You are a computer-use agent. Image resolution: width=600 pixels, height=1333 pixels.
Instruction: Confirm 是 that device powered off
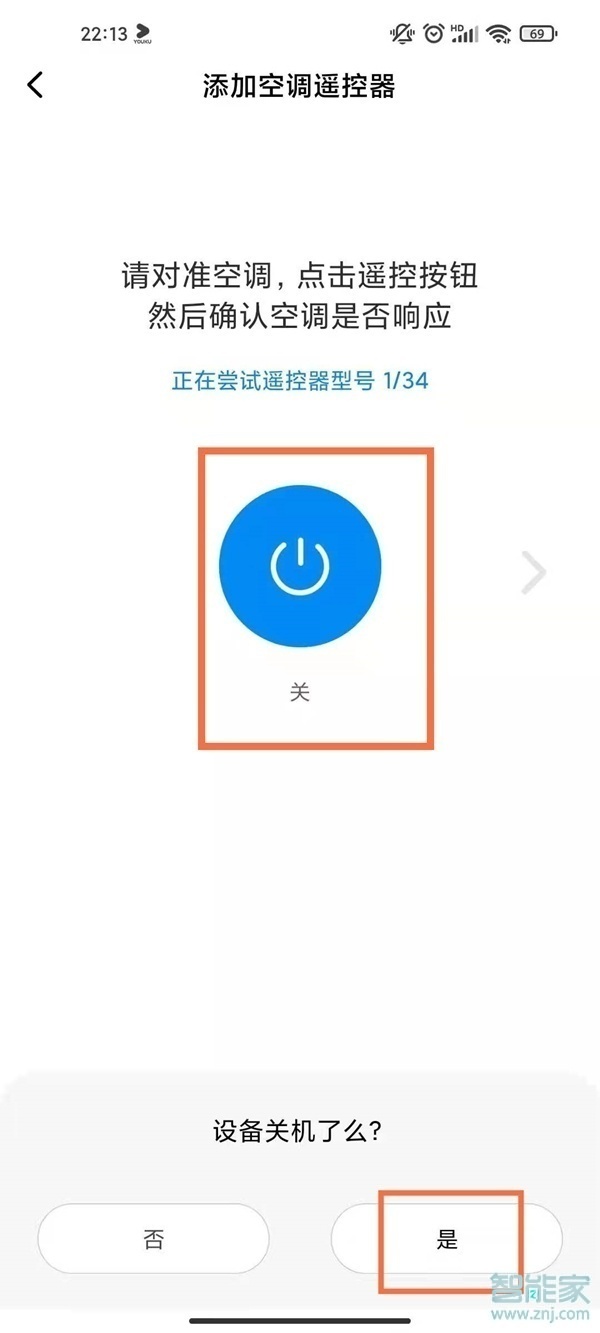pos(446,1240)
